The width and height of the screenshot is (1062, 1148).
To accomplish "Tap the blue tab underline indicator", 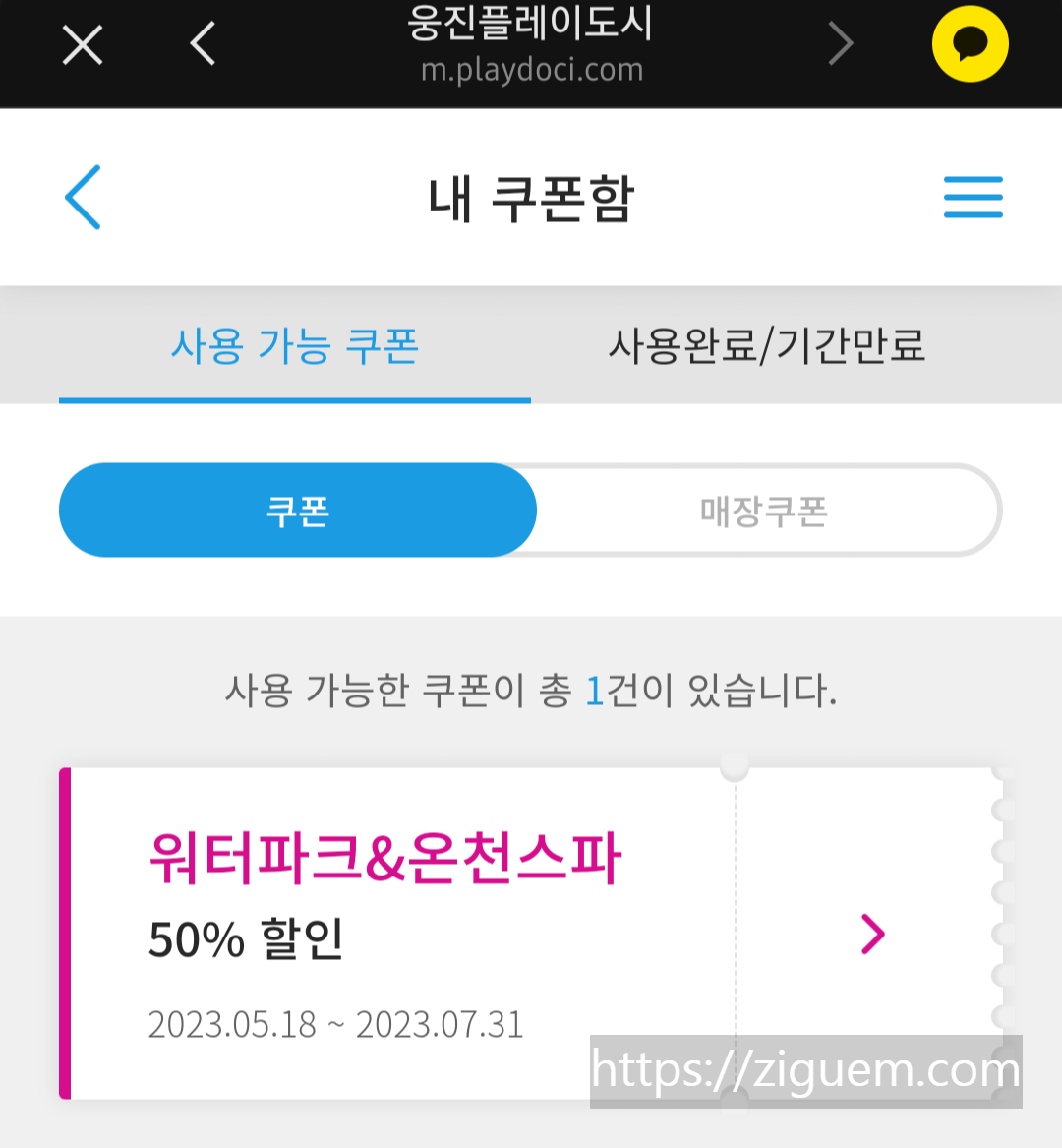I will point(295,398).
